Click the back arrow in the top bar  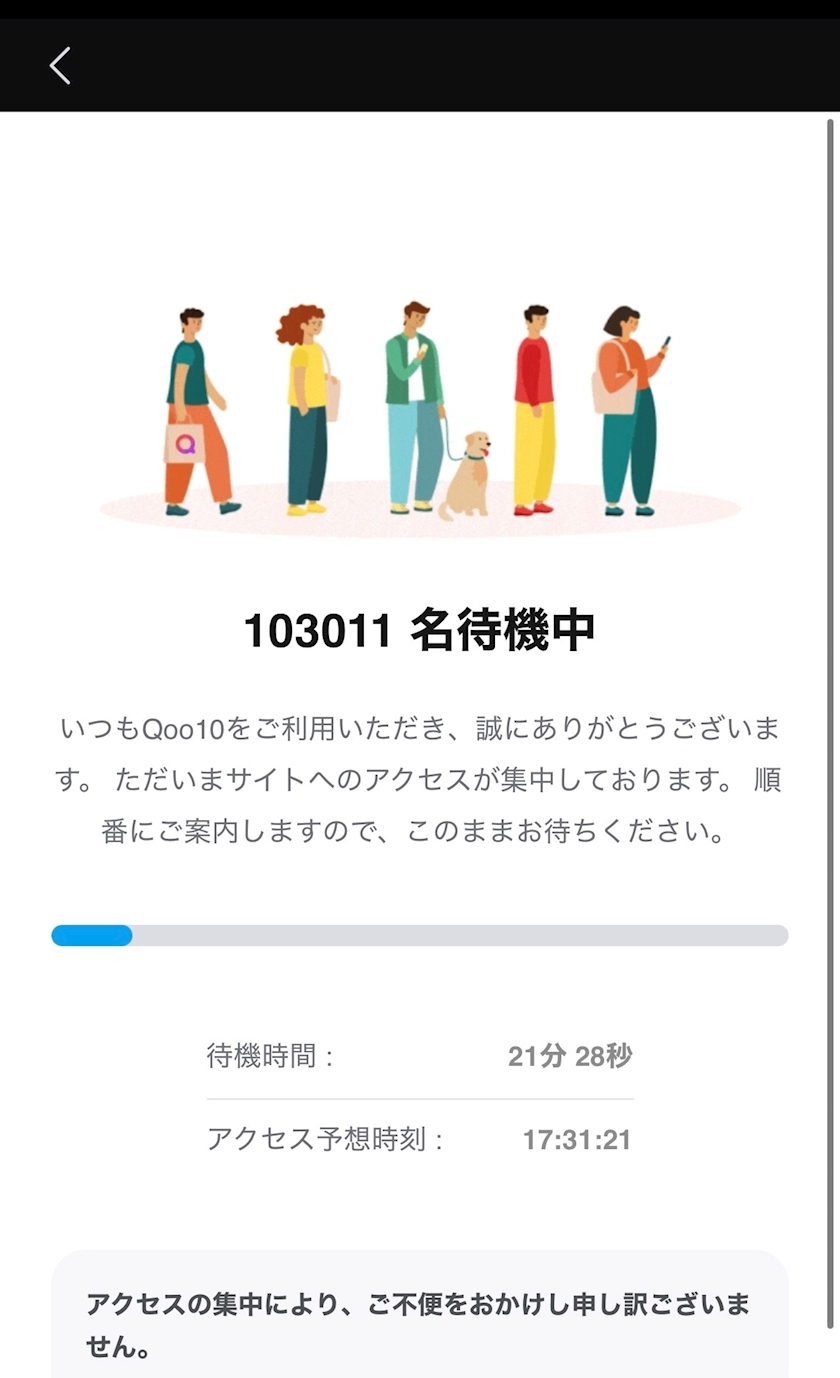(59, 65)
